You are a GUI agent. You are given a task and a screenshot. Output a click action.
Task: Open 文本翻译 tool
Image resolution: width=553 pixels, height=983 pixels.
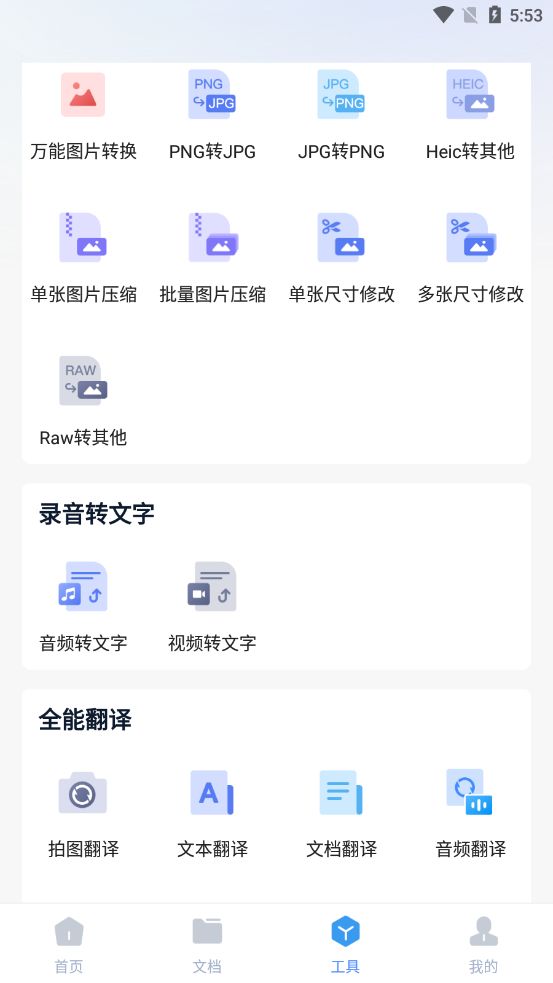coord(212,814)
